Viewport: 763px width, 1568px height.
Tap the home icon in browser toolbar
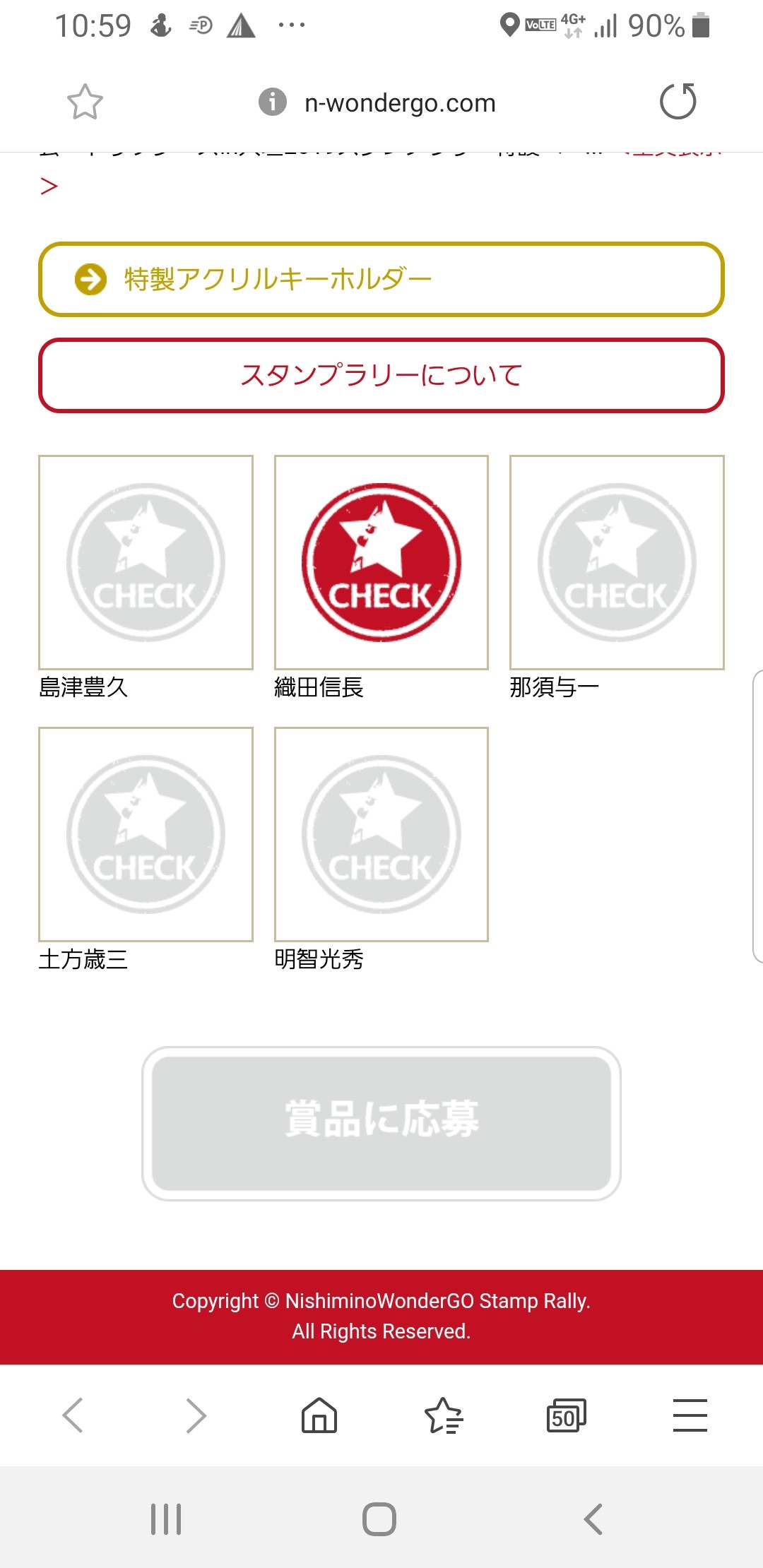click(x=320, y=1415)
